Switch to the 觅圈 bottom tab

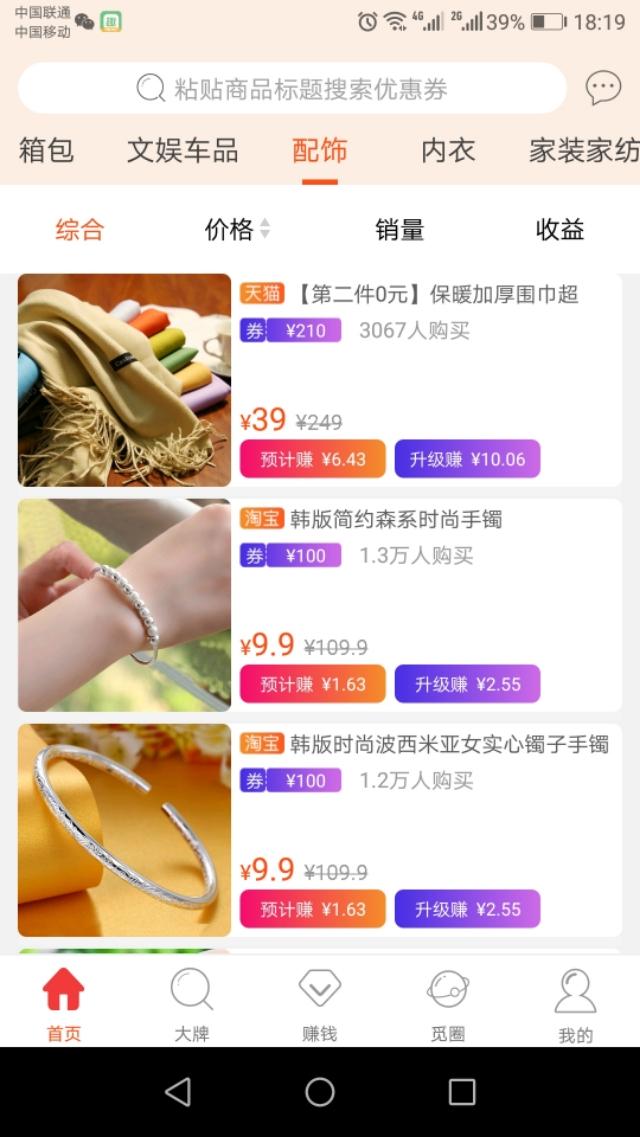447,1004
